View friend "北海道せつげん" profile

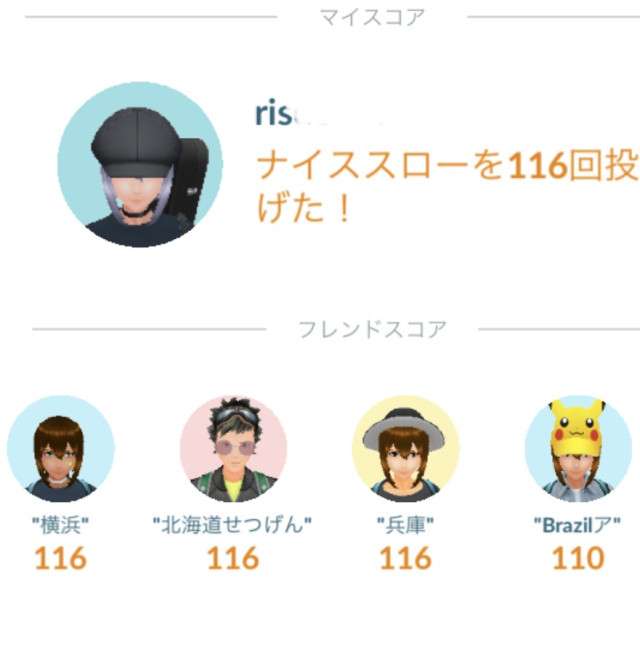(233, 448)
